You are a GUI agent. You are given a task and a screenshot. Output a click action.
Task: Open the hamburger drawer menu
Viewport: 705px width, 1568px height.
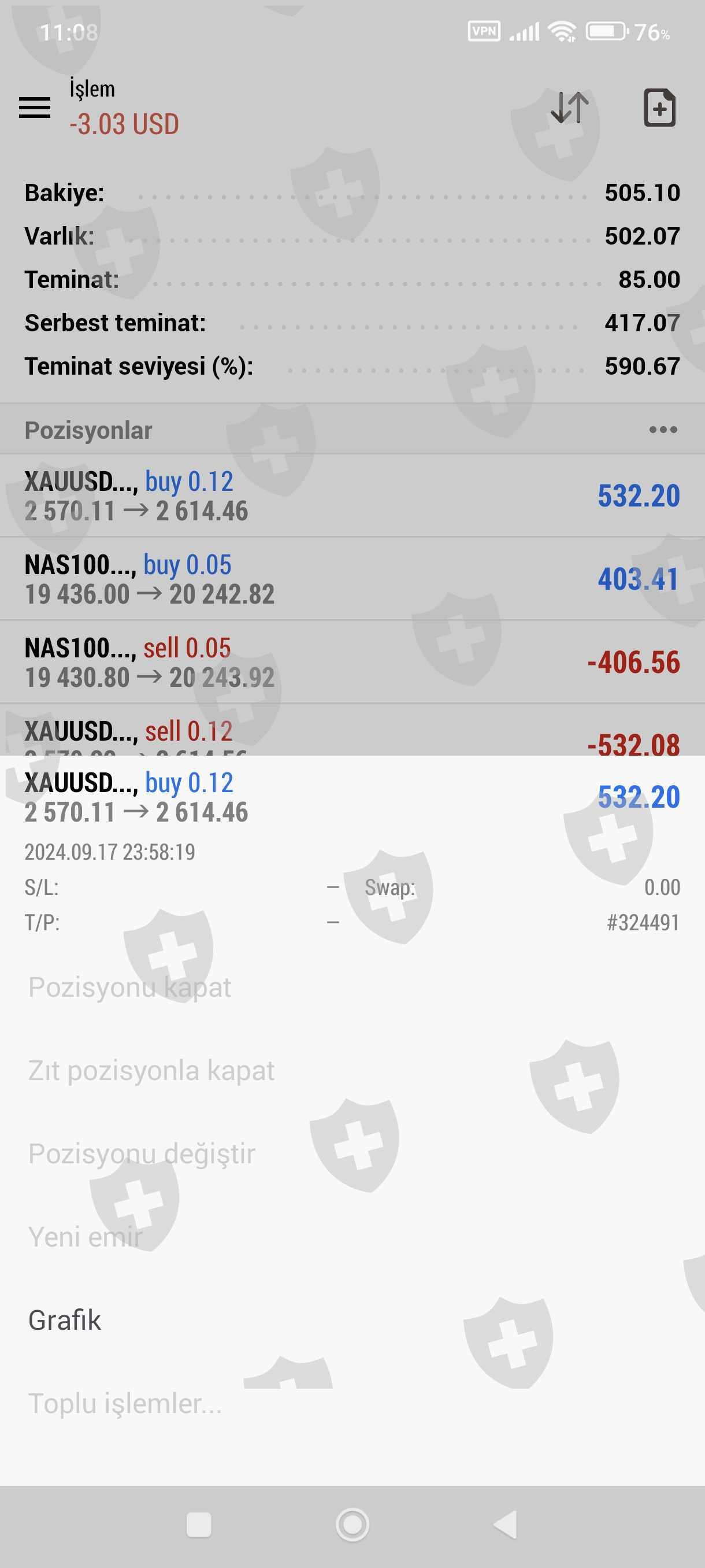(x=35, y=108)
